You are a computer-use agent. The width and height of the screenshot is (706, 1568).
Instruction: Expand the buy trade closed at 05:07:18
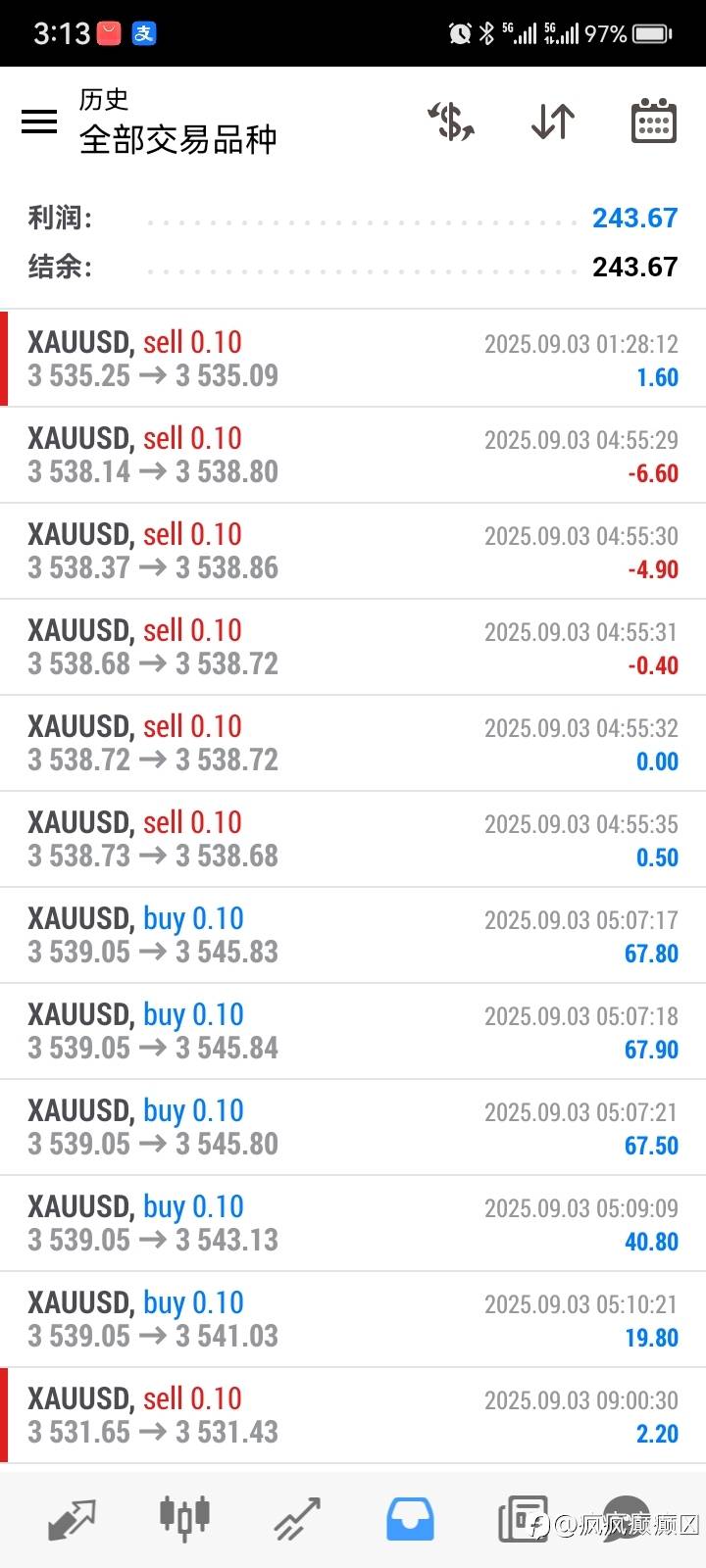(353, 1031)
